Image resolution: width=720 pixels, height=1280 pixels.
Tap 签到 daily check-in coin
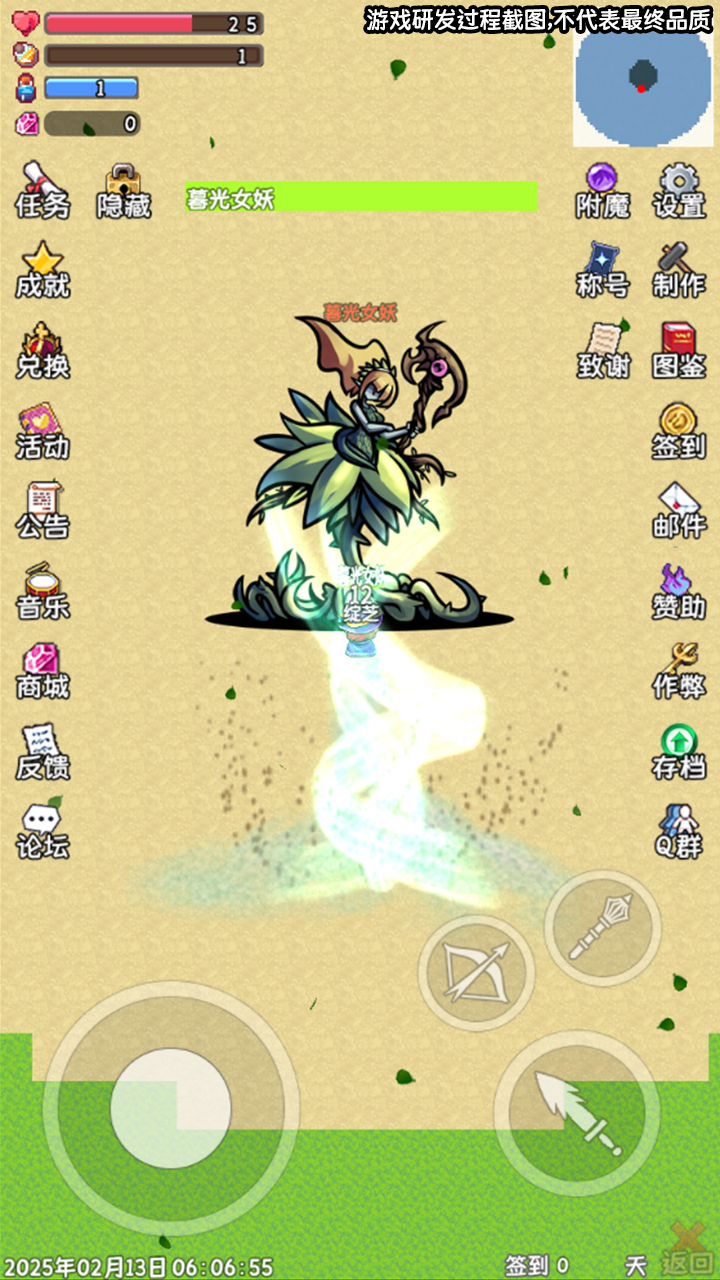(679, 431)
